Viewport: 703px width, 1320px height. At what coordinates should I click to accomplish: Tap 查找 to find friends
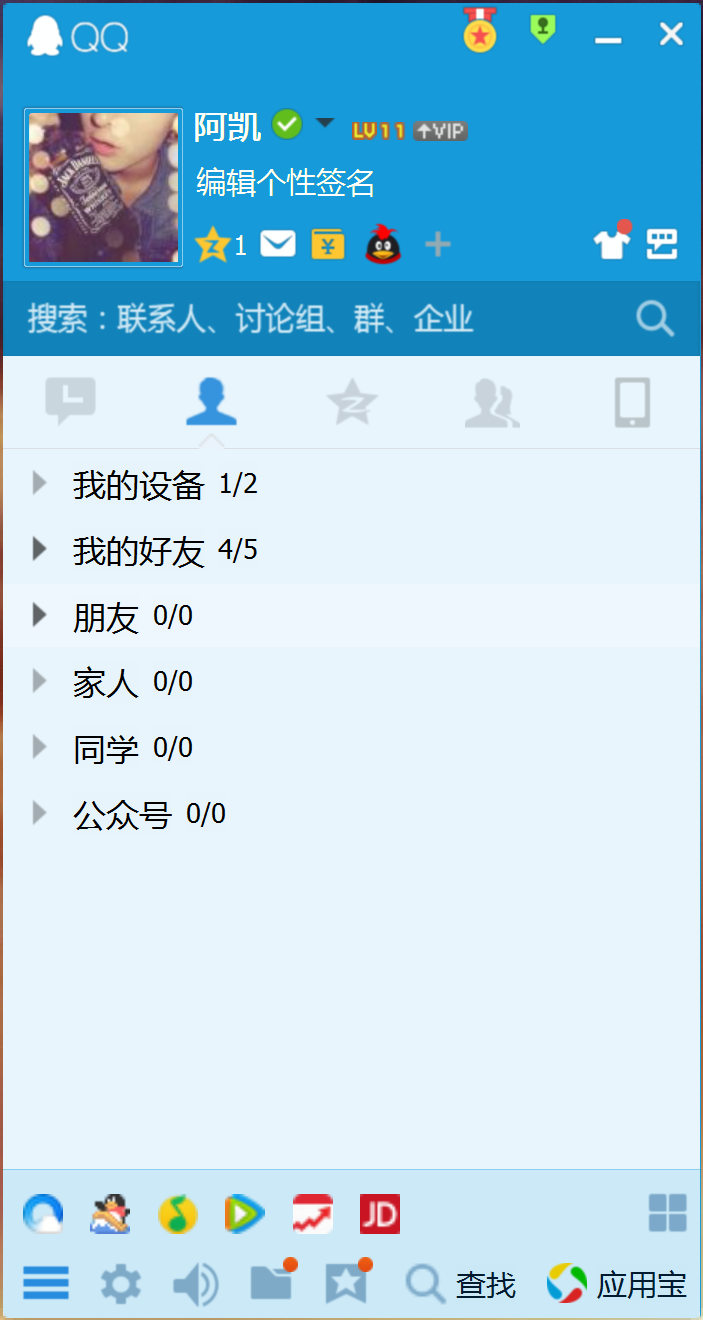coord(461,1284)
